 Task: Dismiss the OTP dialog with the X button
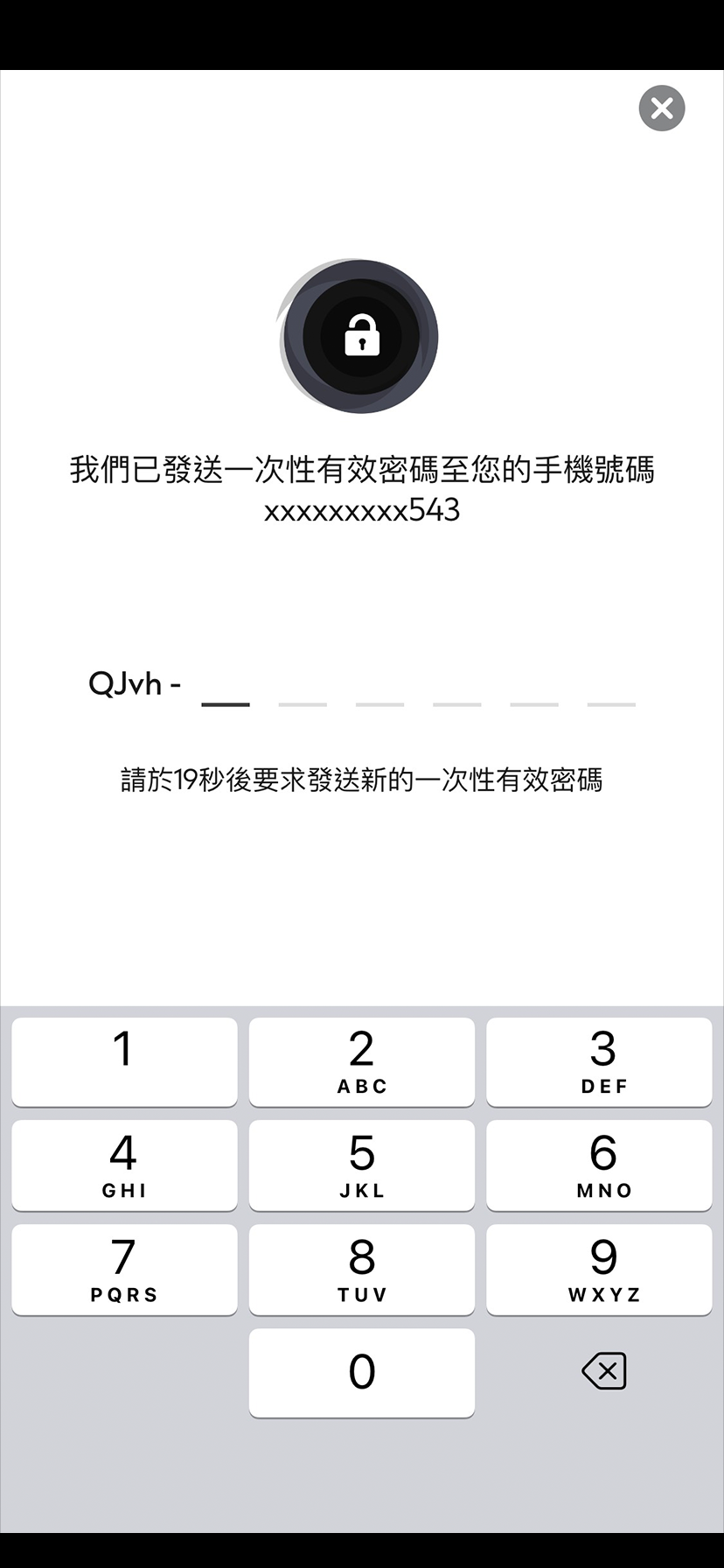(661, 108)
